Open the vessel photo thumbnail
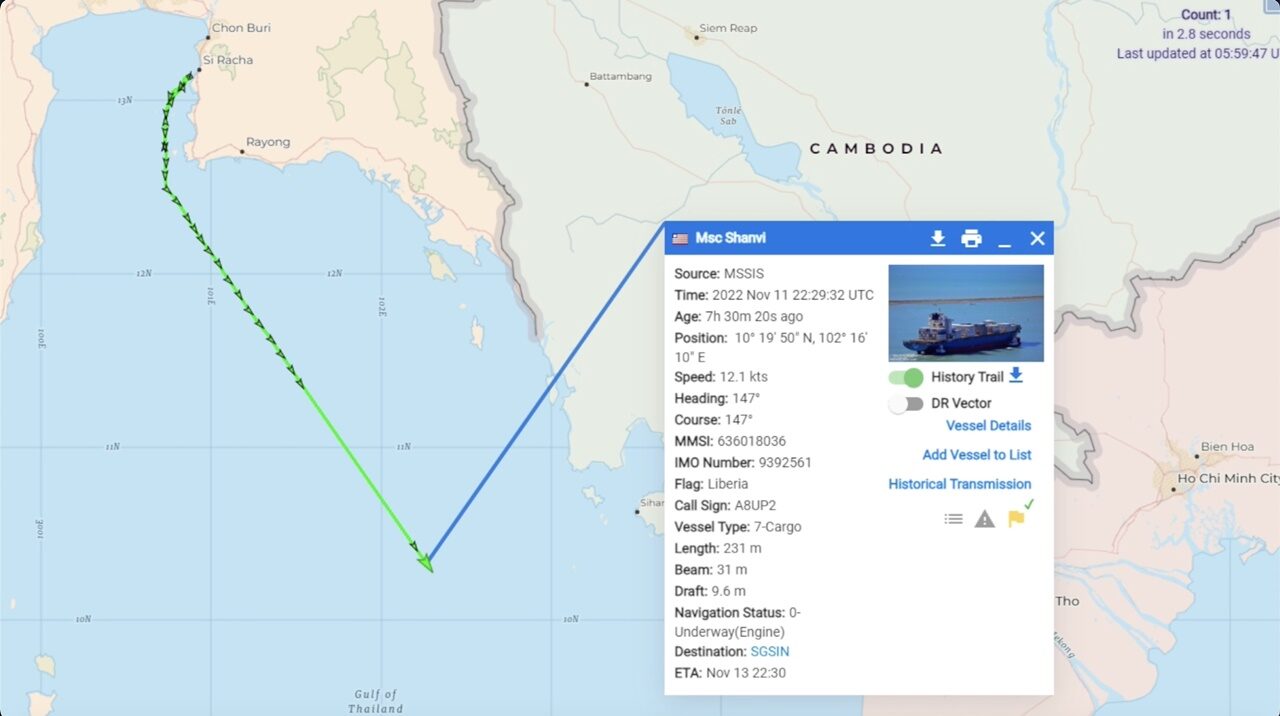The height and width of the screenshot is (716, 1280). (x=965, y=313)
